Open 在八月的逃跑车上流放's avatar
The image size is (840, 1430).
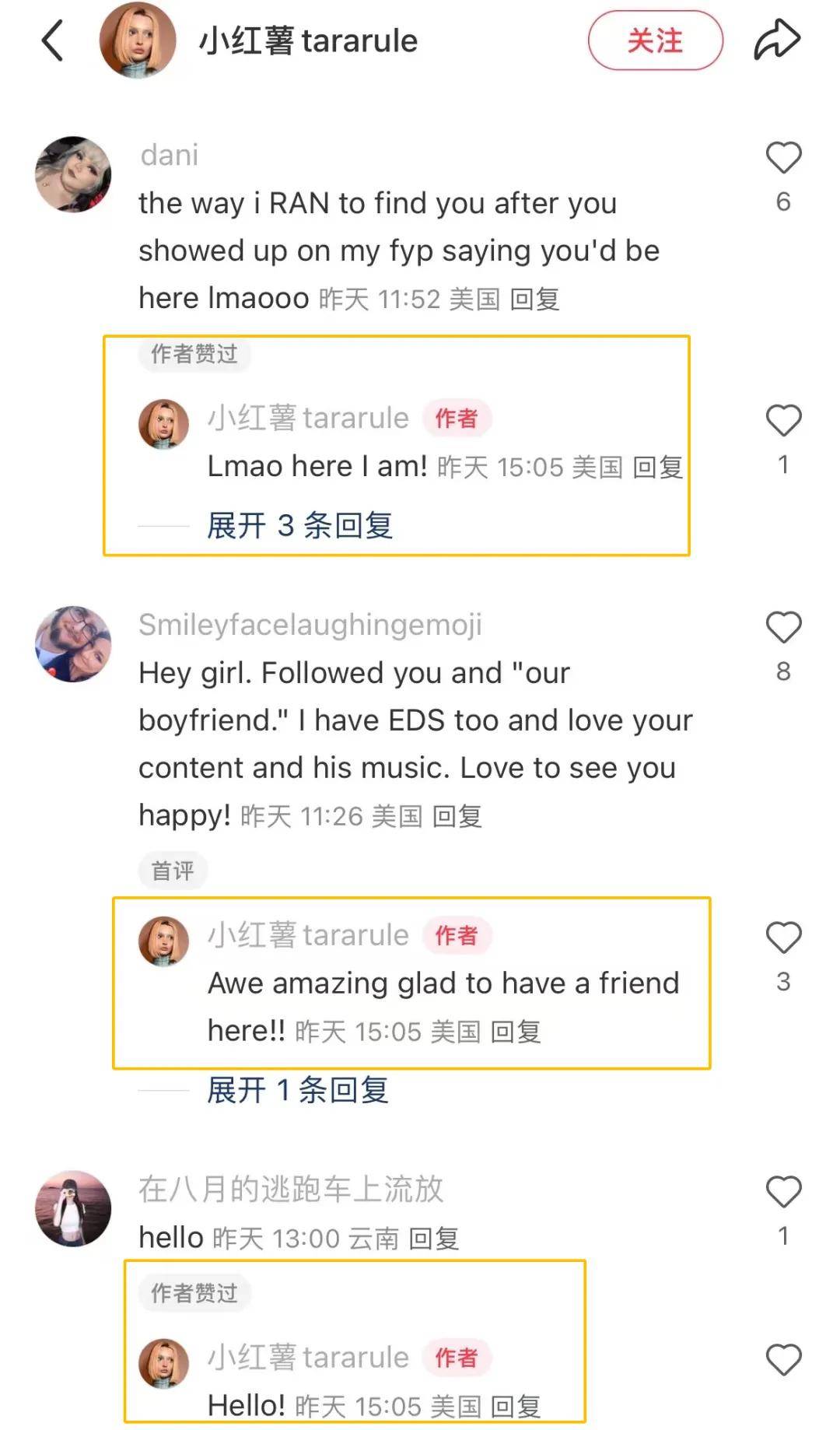coord(73,1208)
